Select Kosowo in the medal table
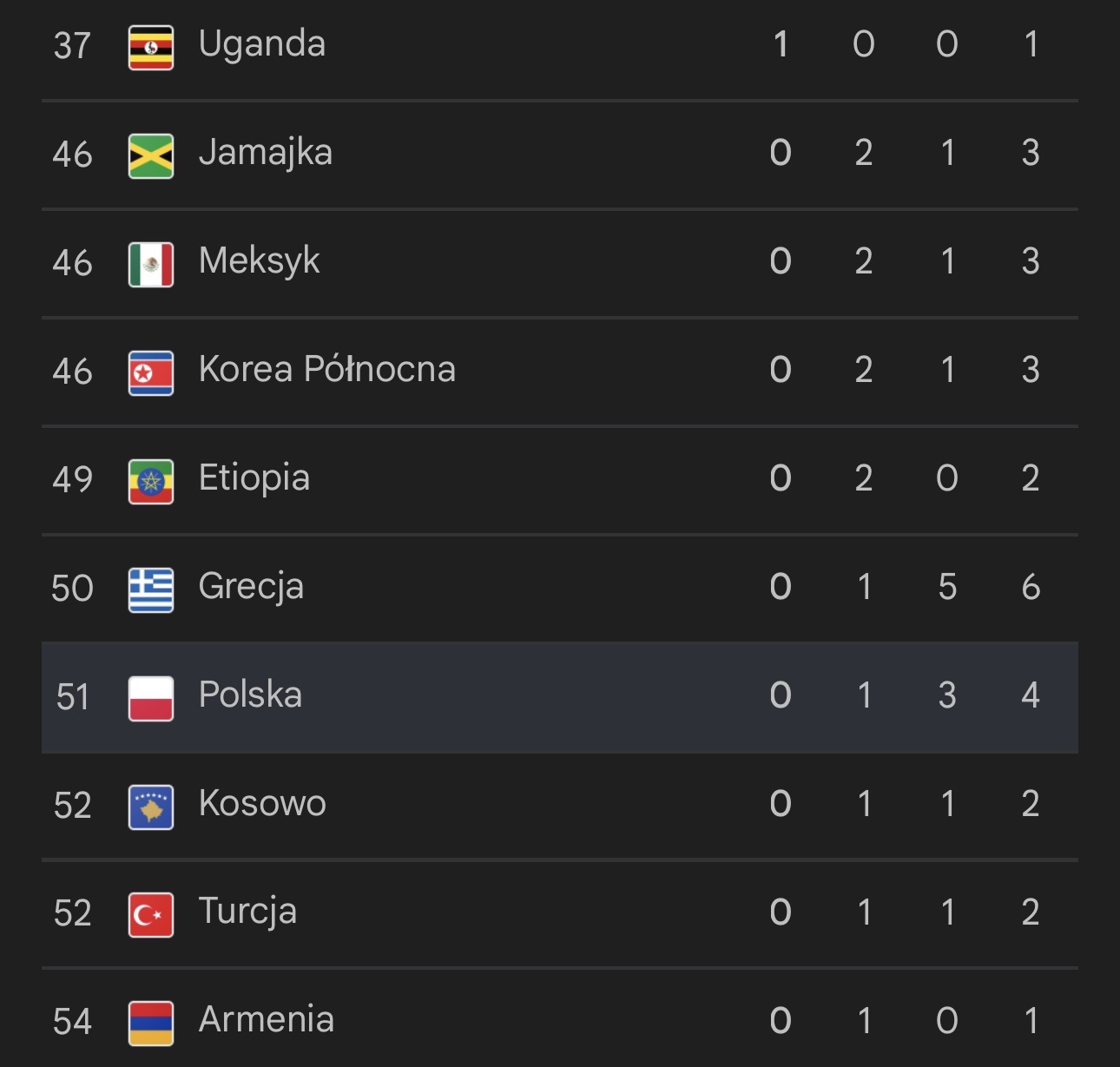The height and width of the screenshot is (1067, 1120). 262,804
